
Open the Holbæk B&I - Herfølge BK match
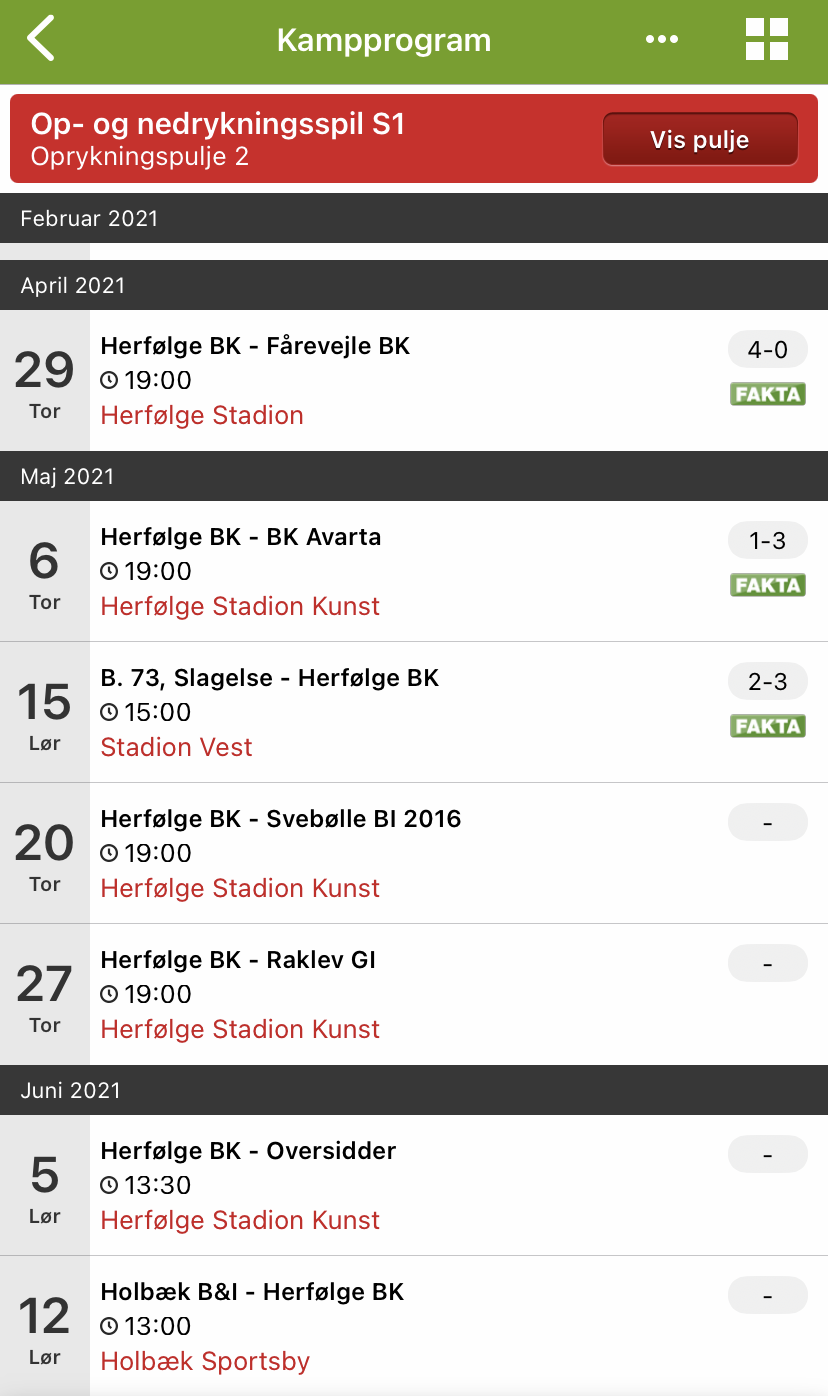[414, 1326]
